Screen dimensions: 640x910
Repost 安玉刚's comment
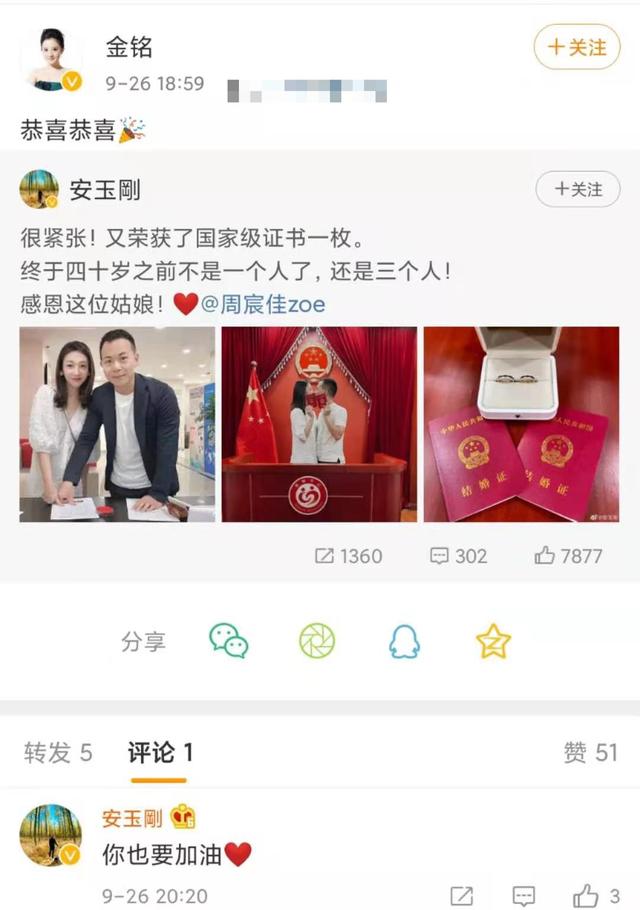pos(461,895)
